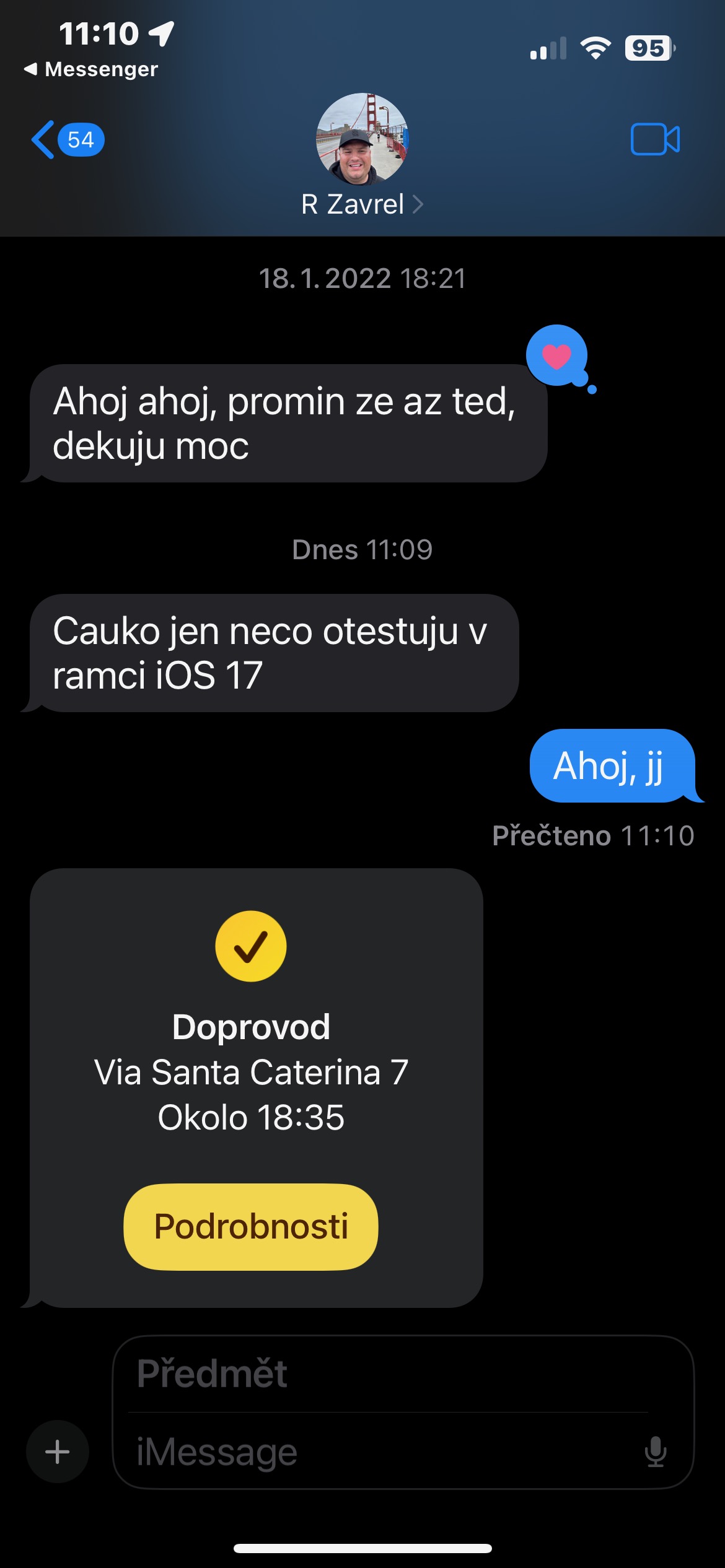Image resolution: width=725 pixels, height=1568 pixels.
Task: Open R Zavrel contact details
Action: pyautogui.click(x=362, y=204)
